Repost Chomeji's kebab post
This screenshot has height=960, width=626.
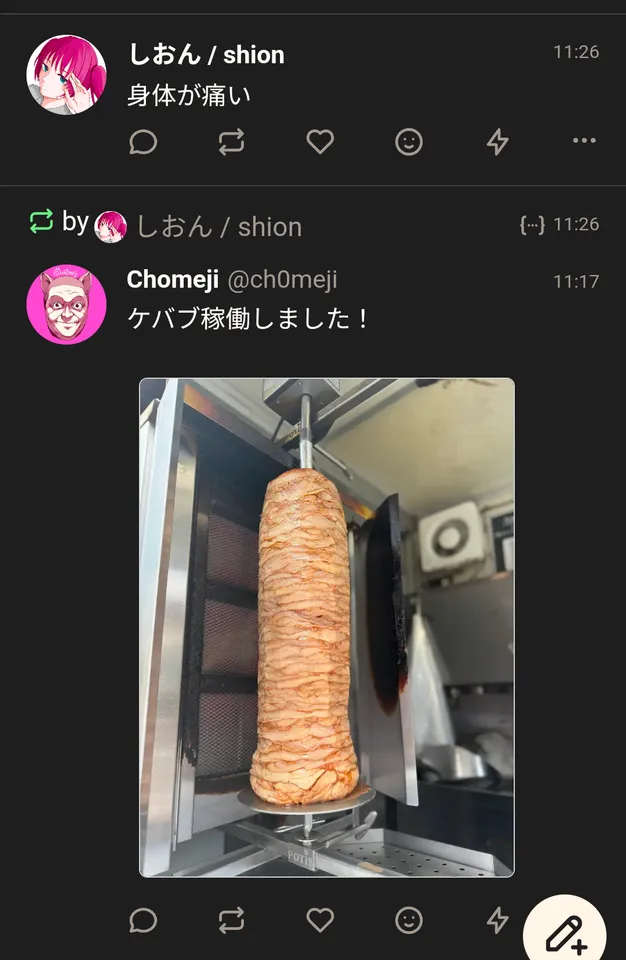click(x=231, y=920)
